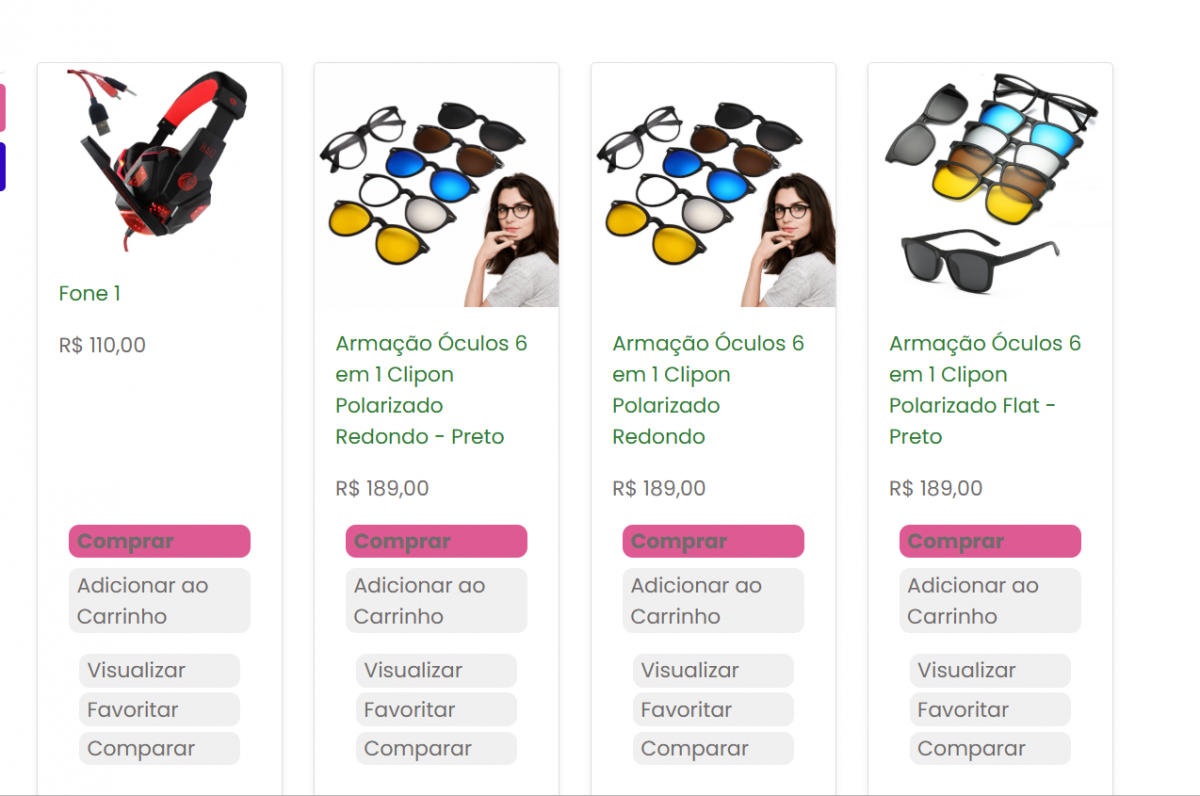This screenshot has width=1200, height=796.
Task: Tap Visualizar under Fone 1
Action: (x=159, y=670)
